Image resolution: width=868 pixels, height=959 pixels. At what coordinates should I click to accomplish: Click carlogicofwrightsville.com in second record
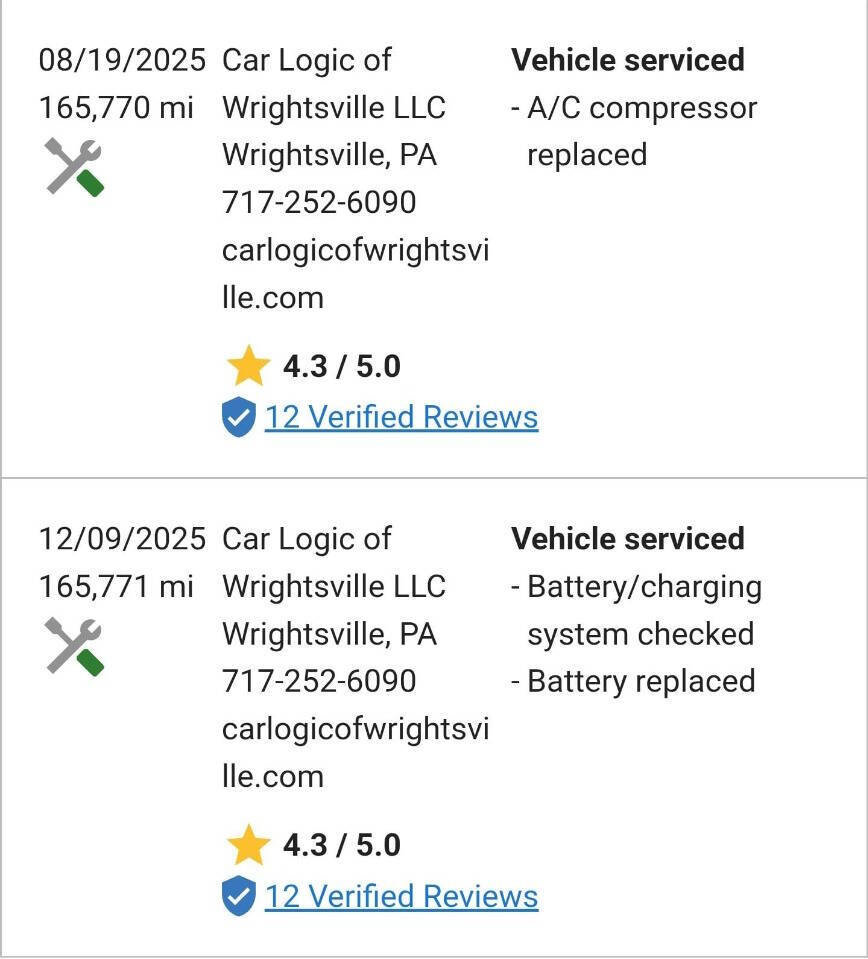point(355,751)
